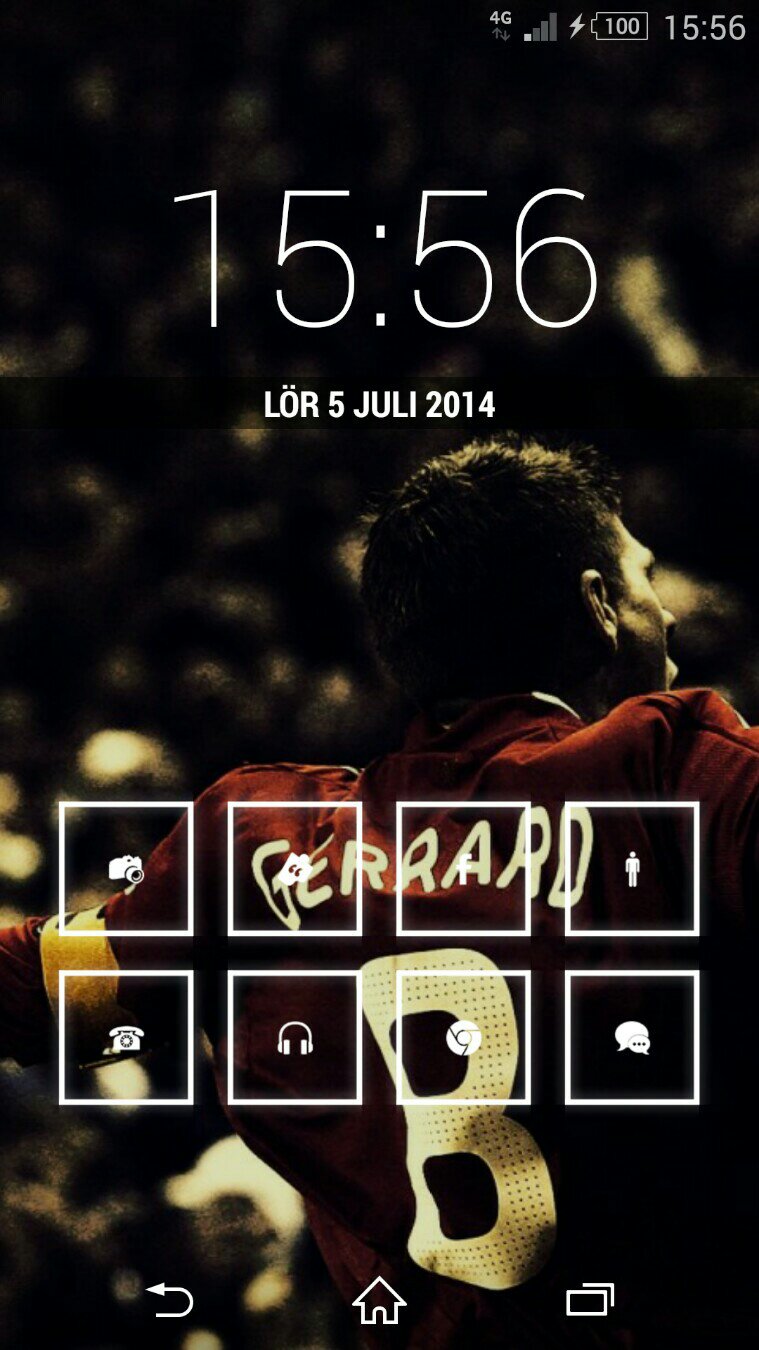The image size is (759, 1350).
Task: Show recent apps from navigation bar
Action: click(x=590, y=1300)
